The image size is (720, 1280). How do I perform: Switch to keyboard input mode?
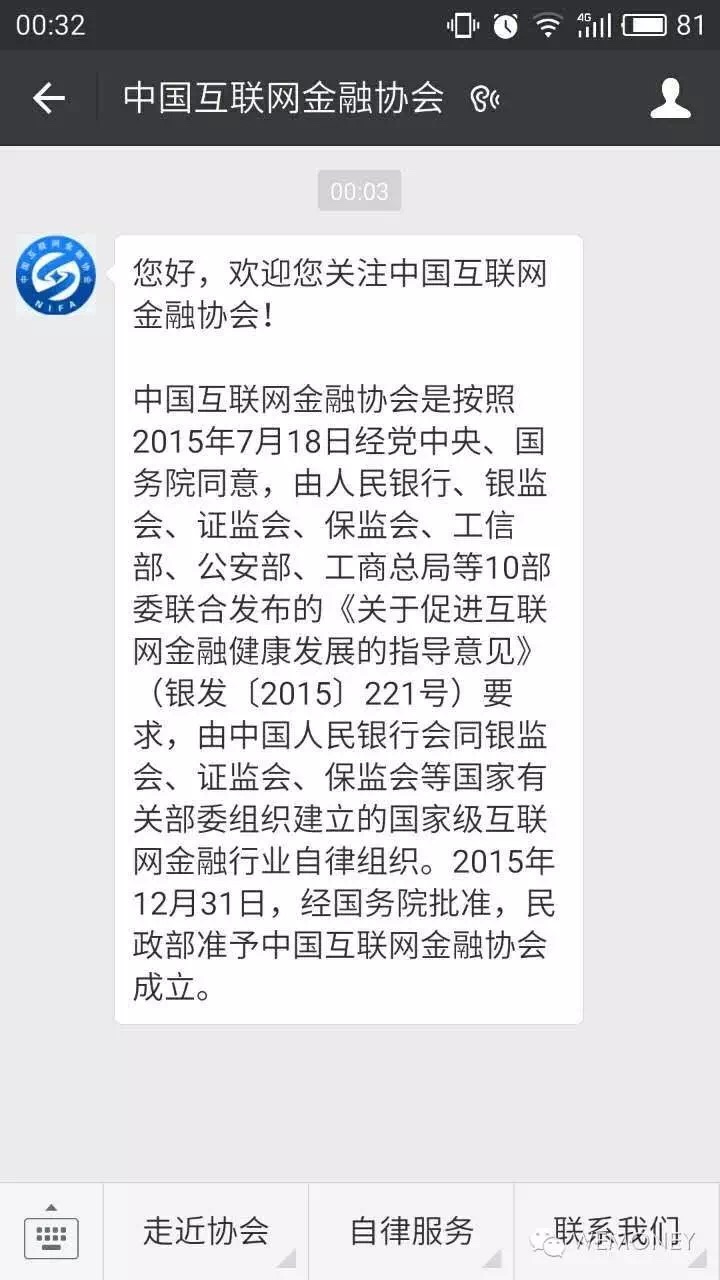coord(51,1232)
